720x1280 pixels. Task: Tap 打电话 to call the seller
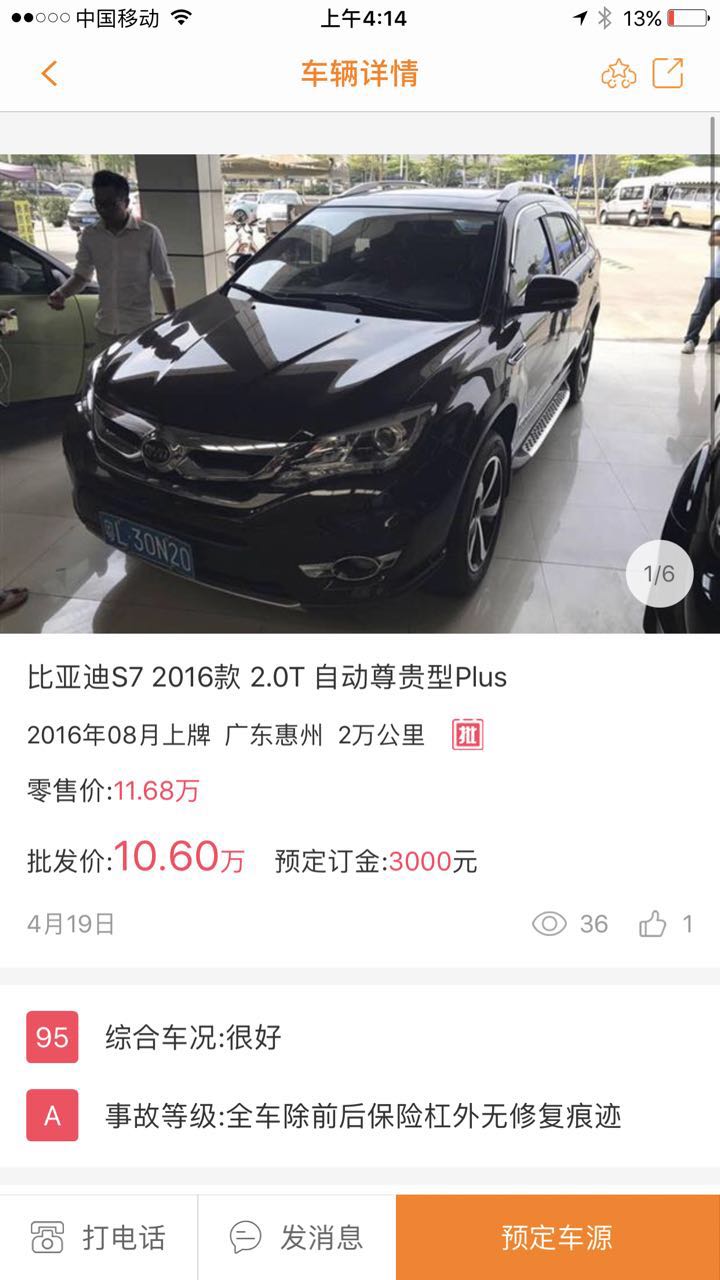click(x=98, y=1237)
